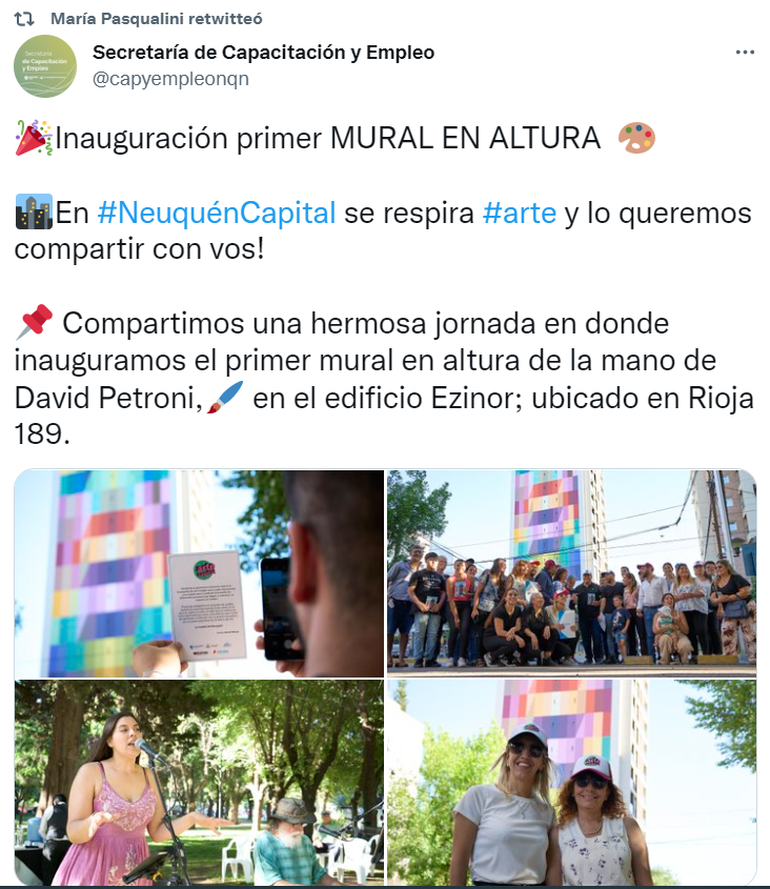Open photo of the singer in a pink dress
The width and height of the screenshot is (770, 889).
(199, 782)
